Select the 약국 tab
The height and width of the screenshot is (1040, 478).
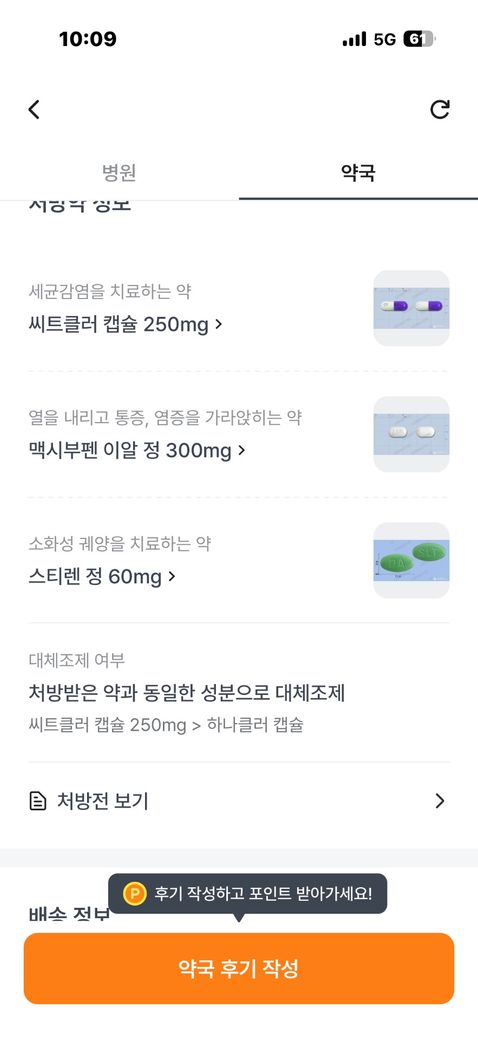(x=359, y=173)
